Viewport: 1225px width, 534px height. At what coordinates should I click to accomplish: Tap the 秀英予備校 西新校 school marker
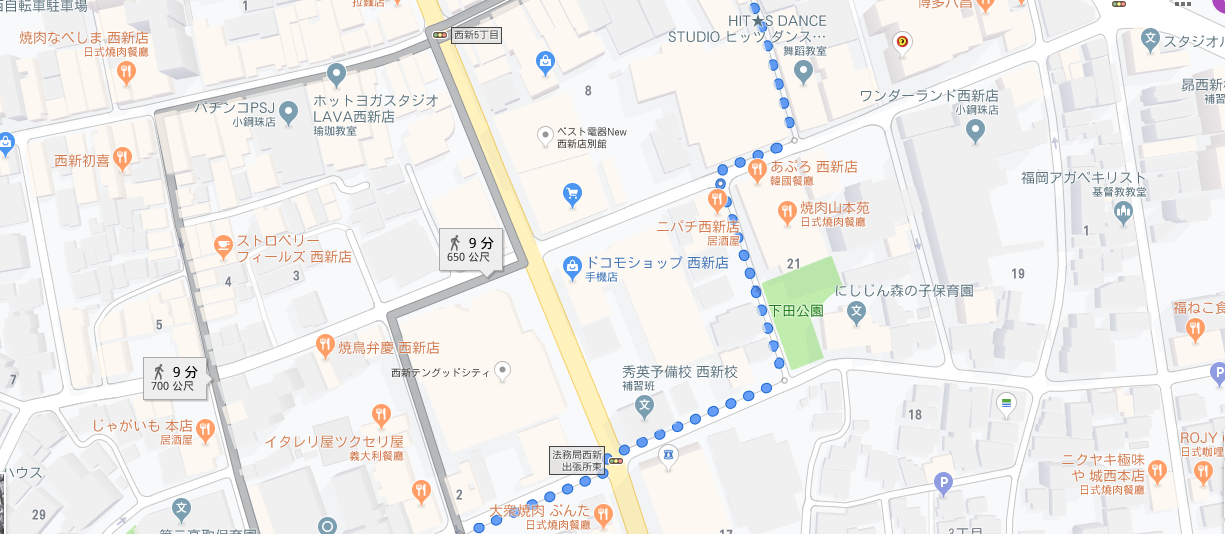tap(645, 407)
